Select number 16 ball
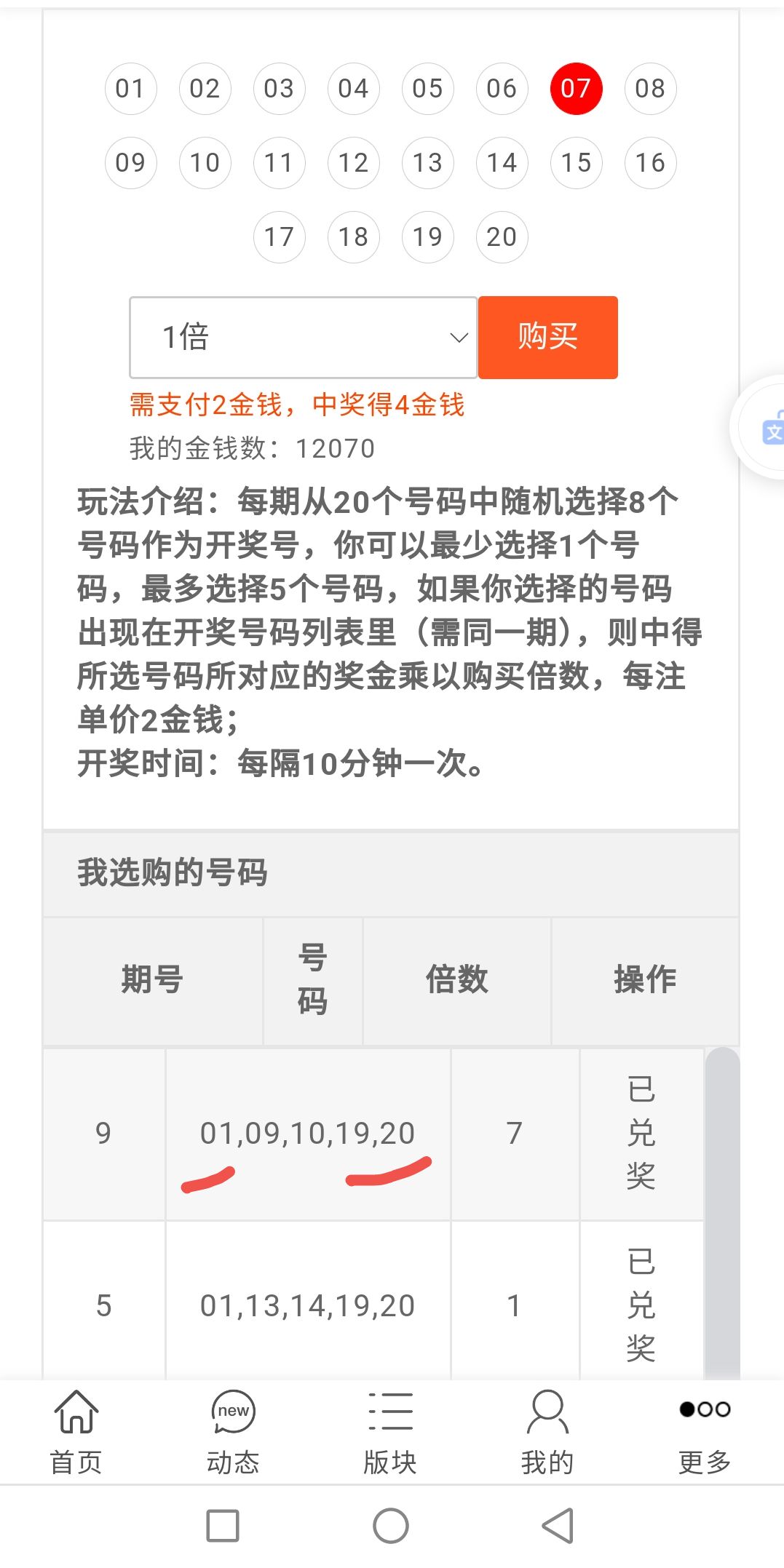This screenshot has height=1568, width=784. click(650, 163)
